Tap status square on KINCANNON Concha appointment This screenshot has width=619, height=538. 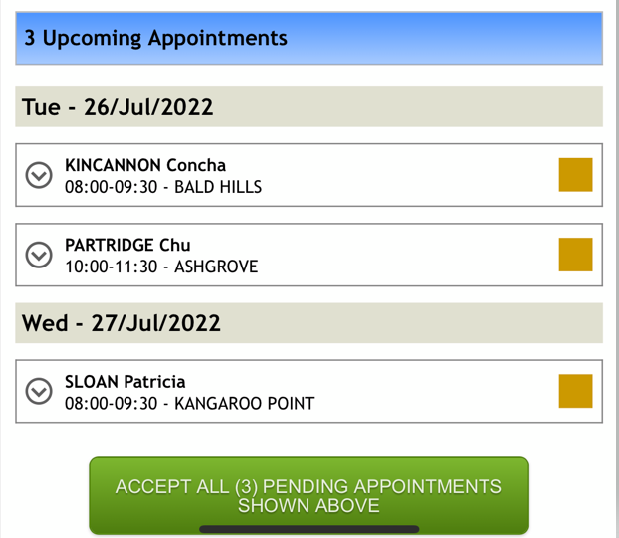pyautogui.click(x=575, y=175)
